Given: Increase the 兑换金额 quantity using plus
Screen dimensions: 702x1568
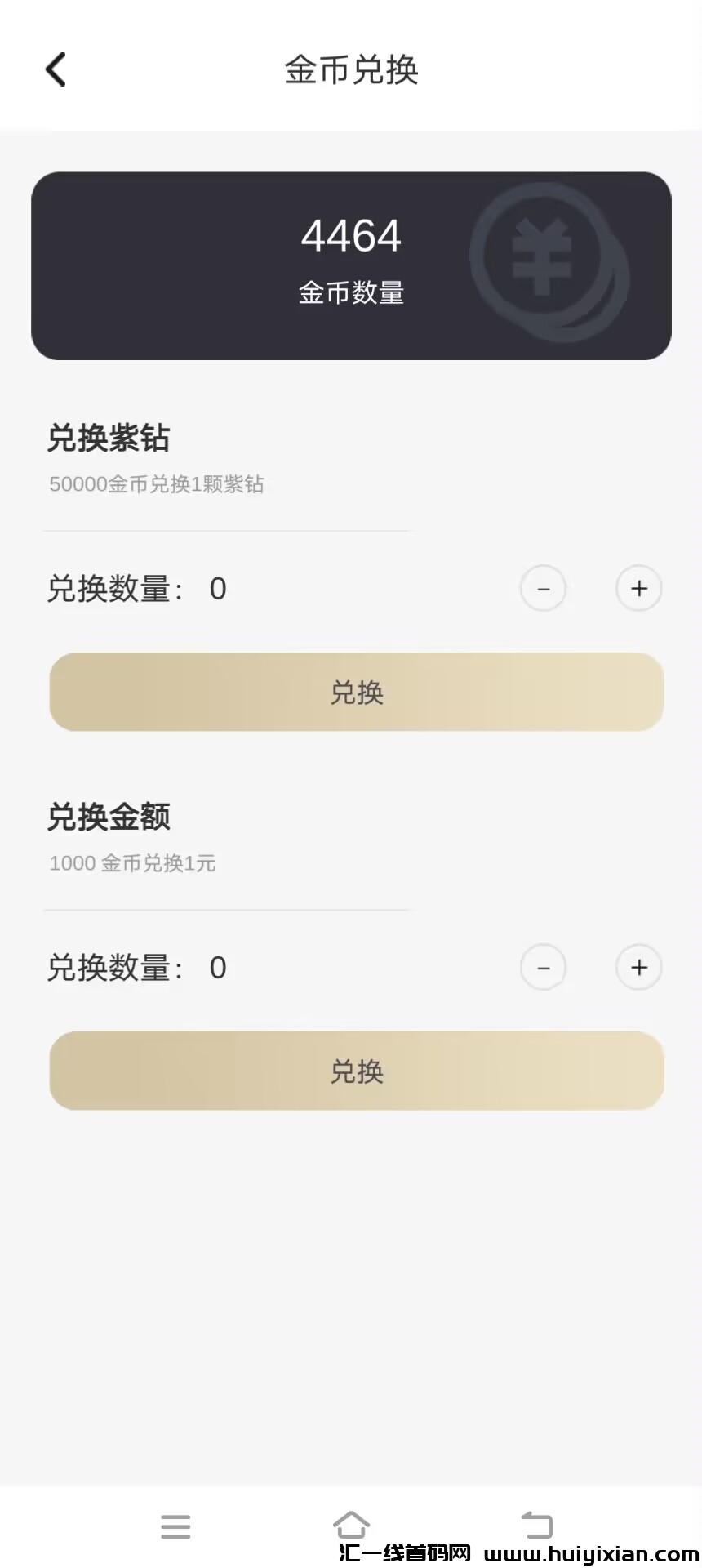Looking at the screenshot, I should tap(638, 967).
